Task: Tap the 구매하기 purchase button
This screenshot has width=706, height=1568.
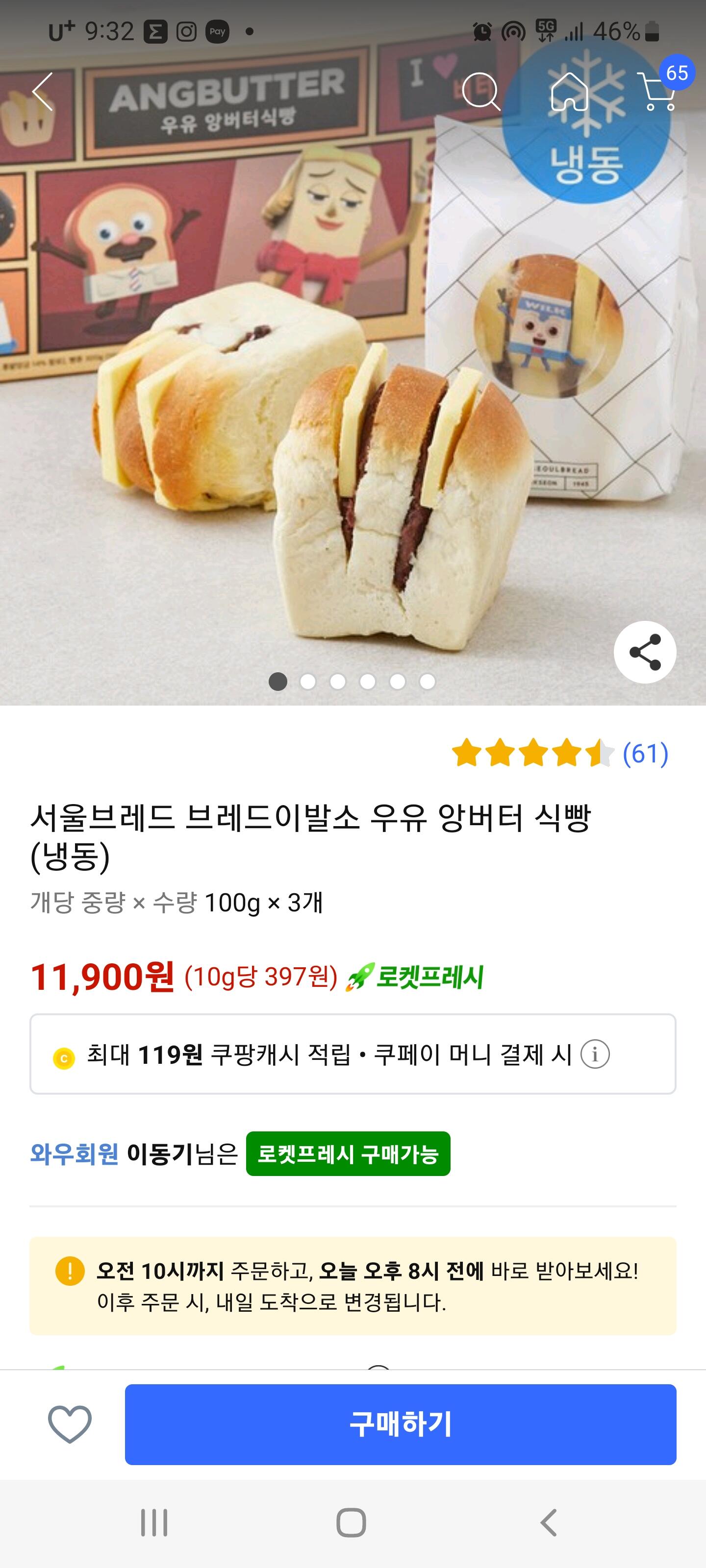Action: click(400, 1424)
